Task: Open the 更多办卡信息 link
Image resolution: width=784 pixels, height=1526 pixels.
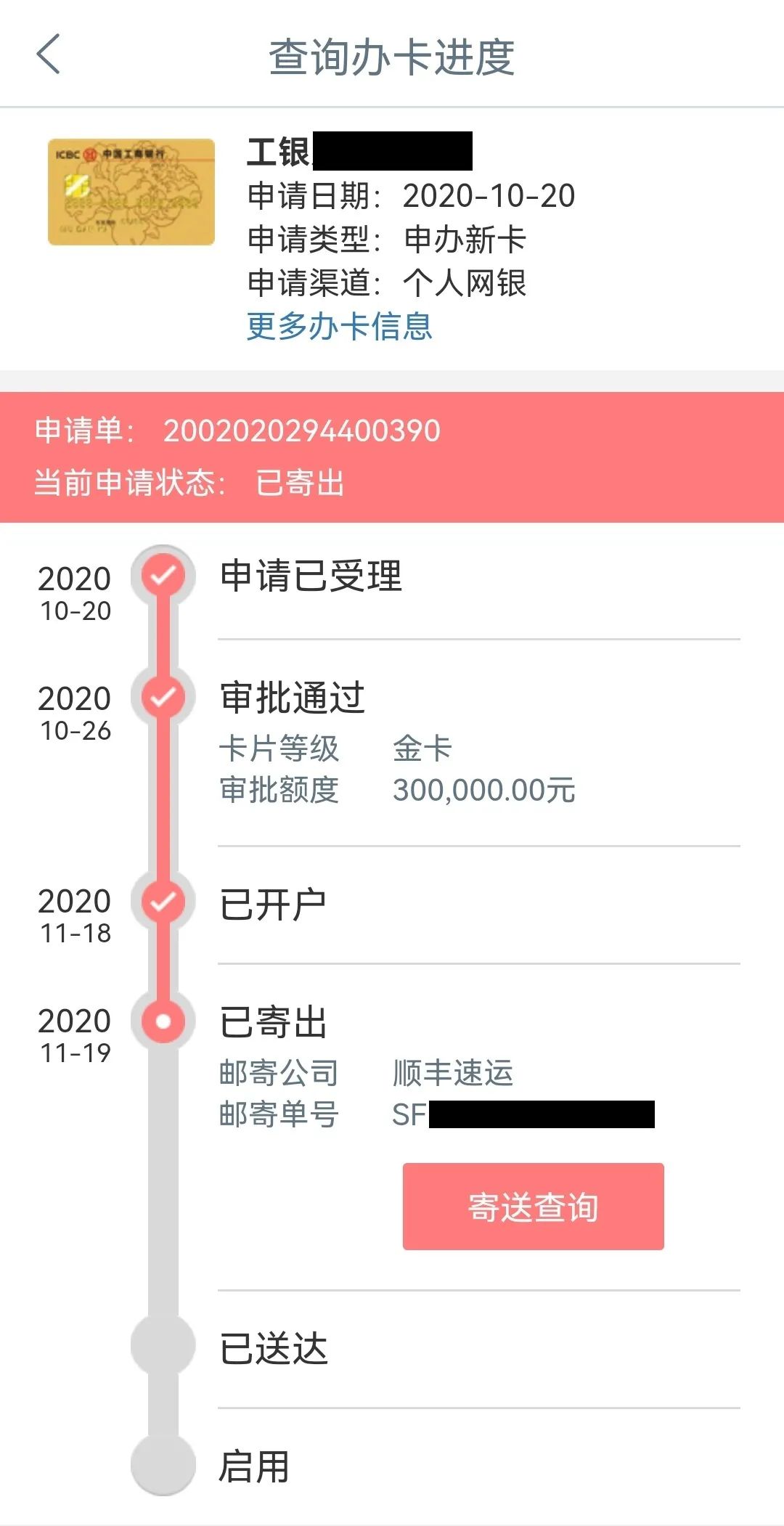Action: (x=339, y=327)
